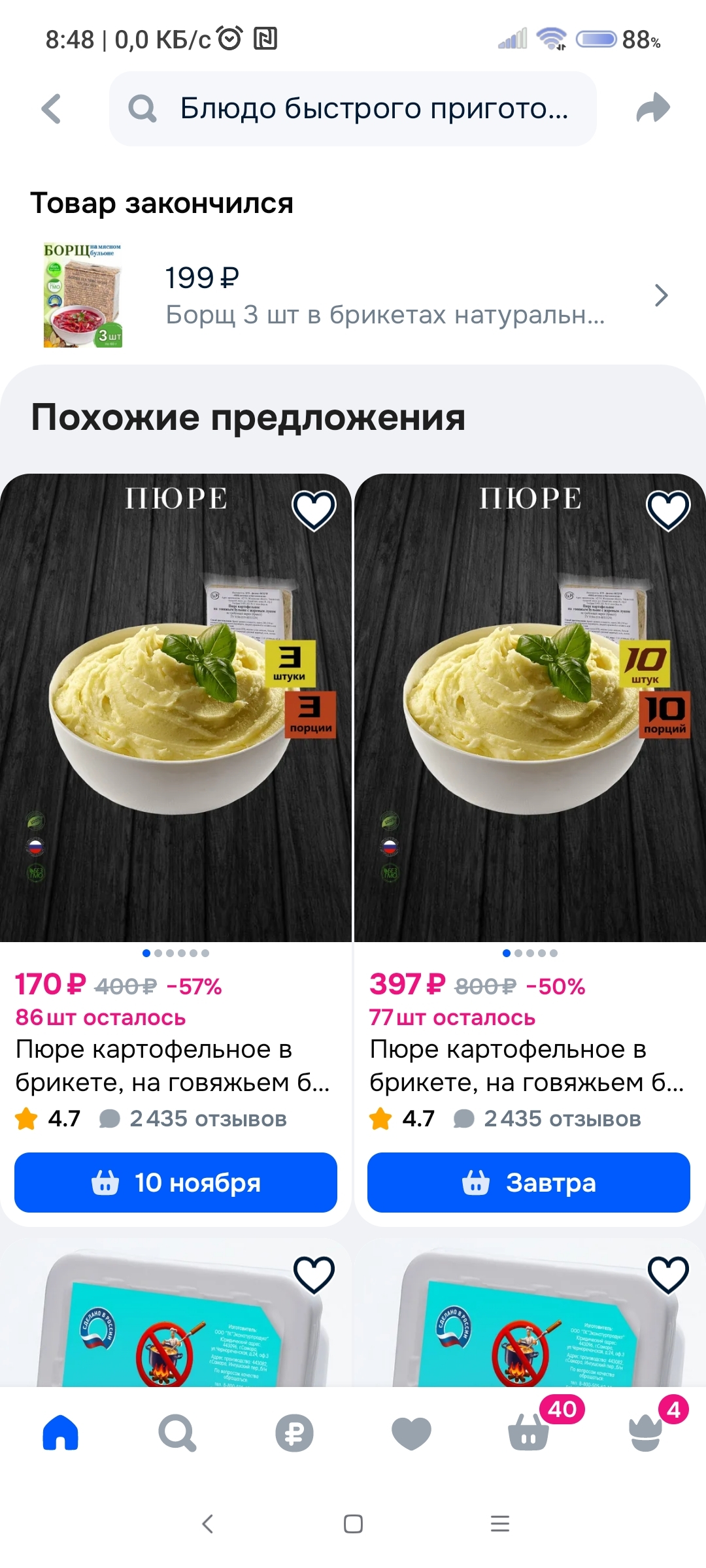Screen dimensions: 706x1568
Task: Add to cart with 10 ноября delivery
Action: point(175,1183)
